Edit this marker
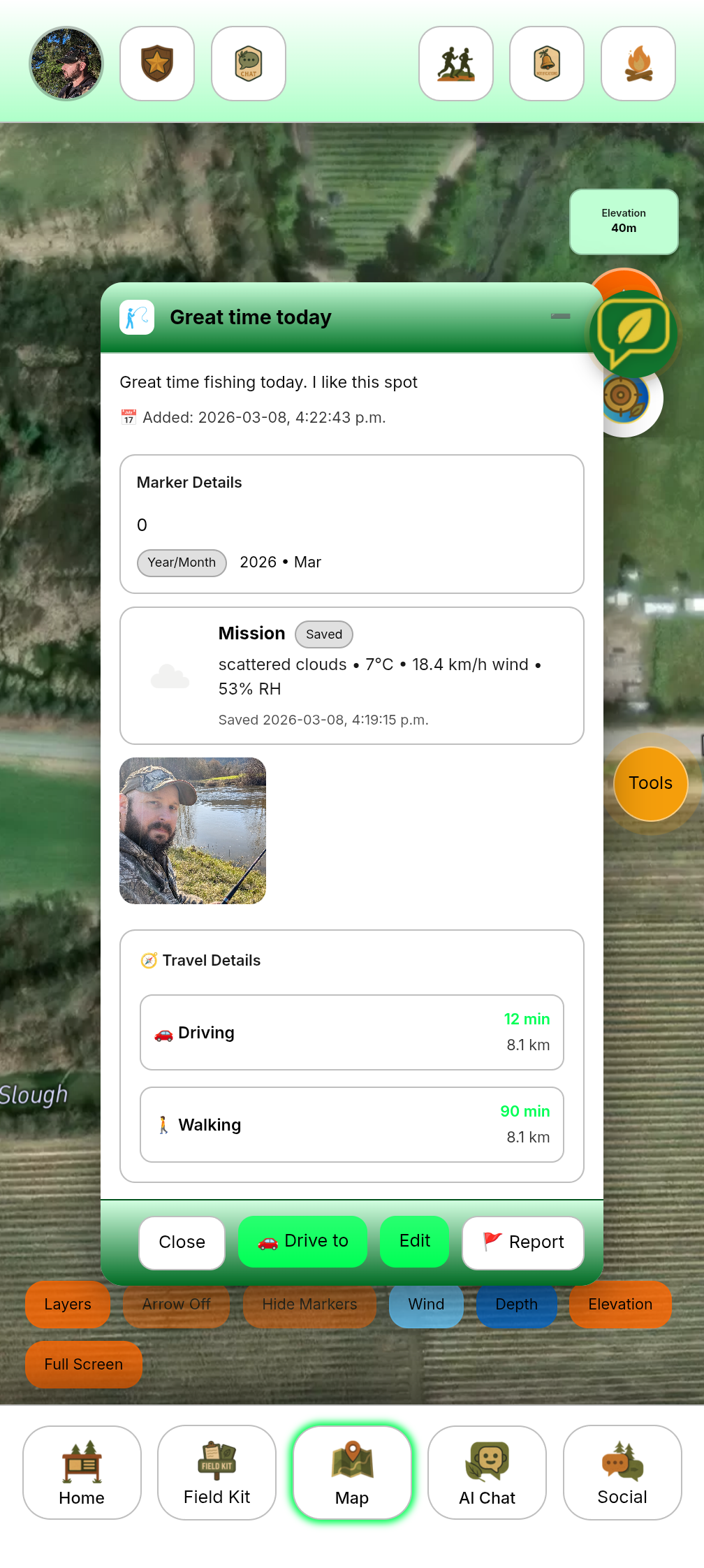This screenshot has height=1568, width=704. pos(415,1242)
